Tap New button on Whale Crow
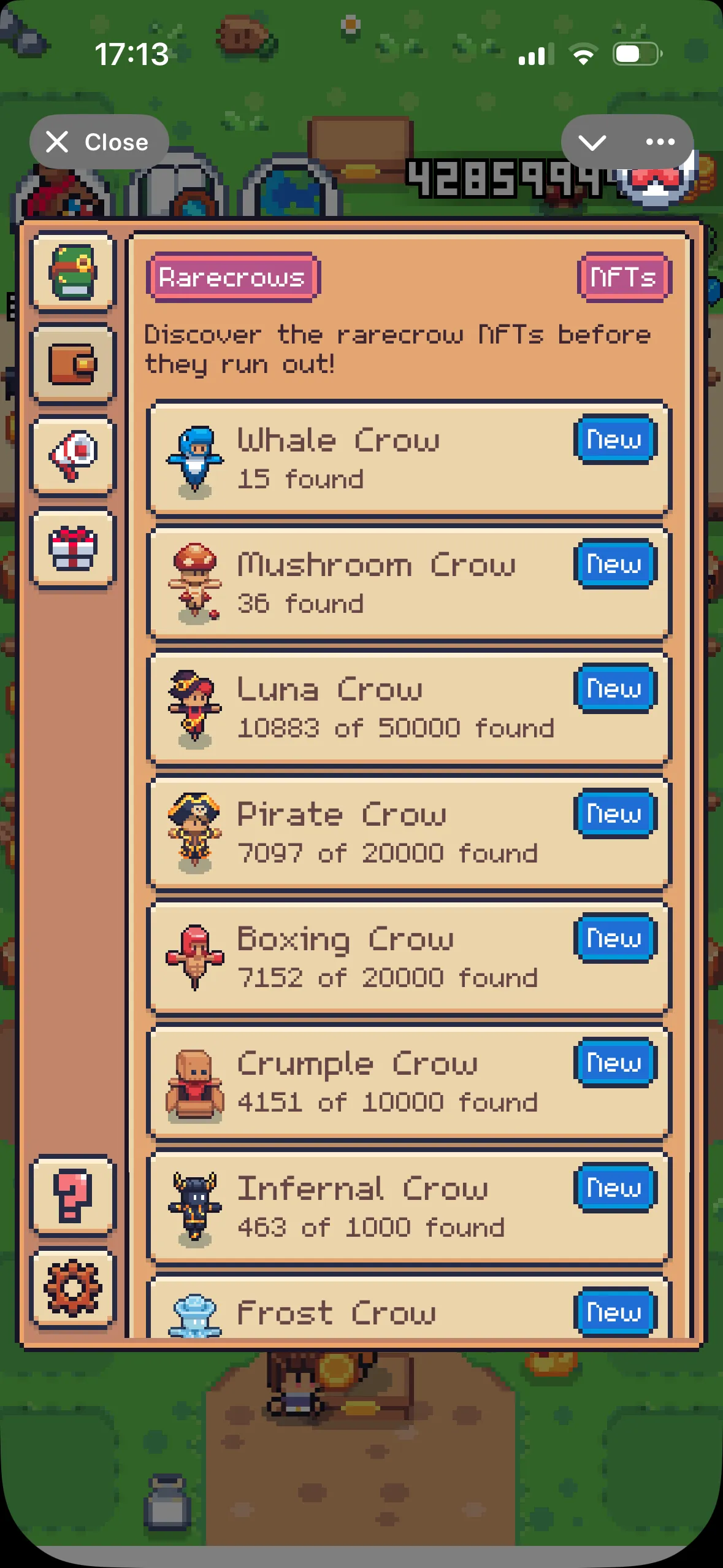The height and width of the screenshot is (1568, 723). [614, 440]
